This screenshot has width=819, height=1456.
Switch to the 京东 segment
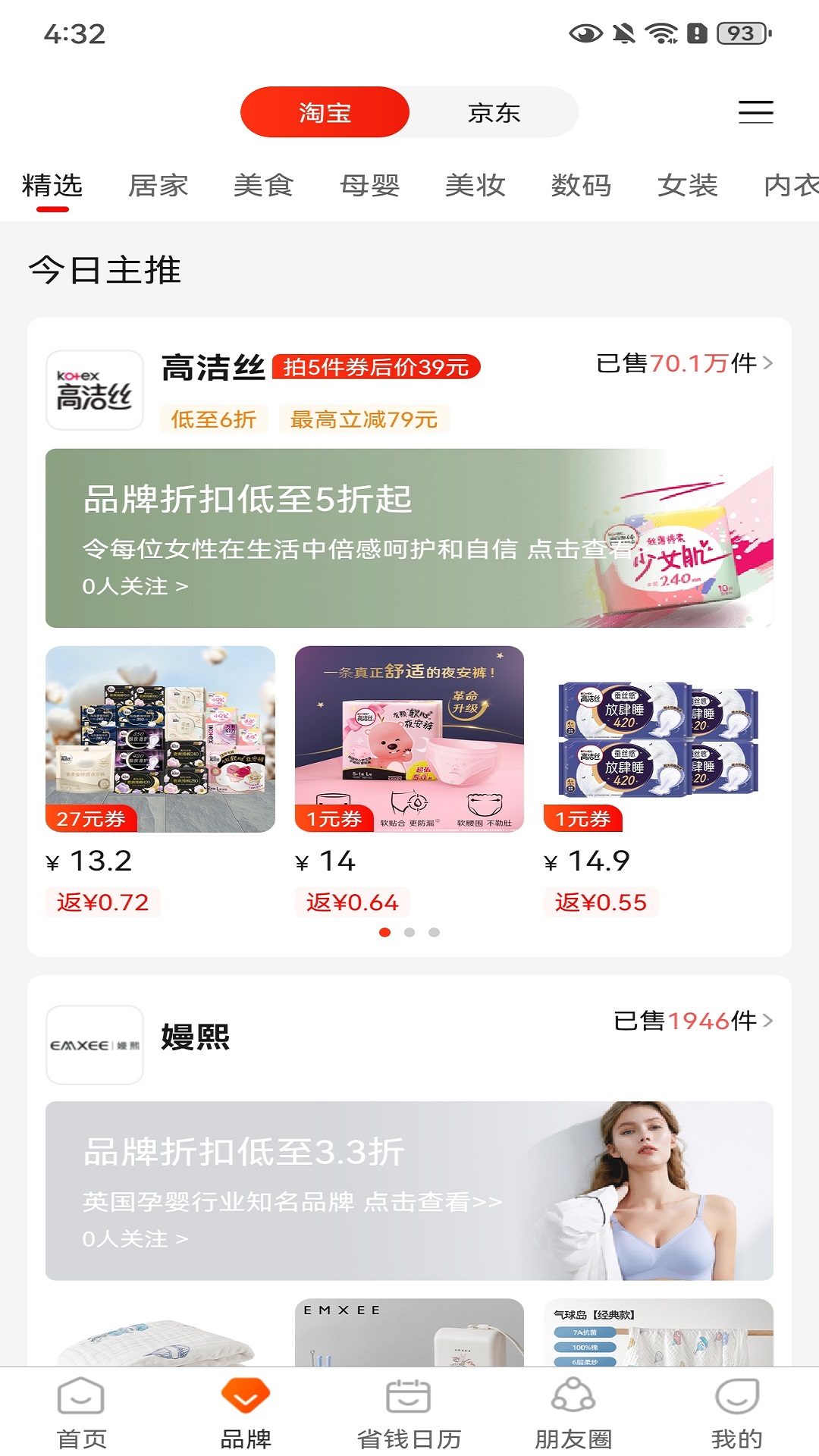494,112
